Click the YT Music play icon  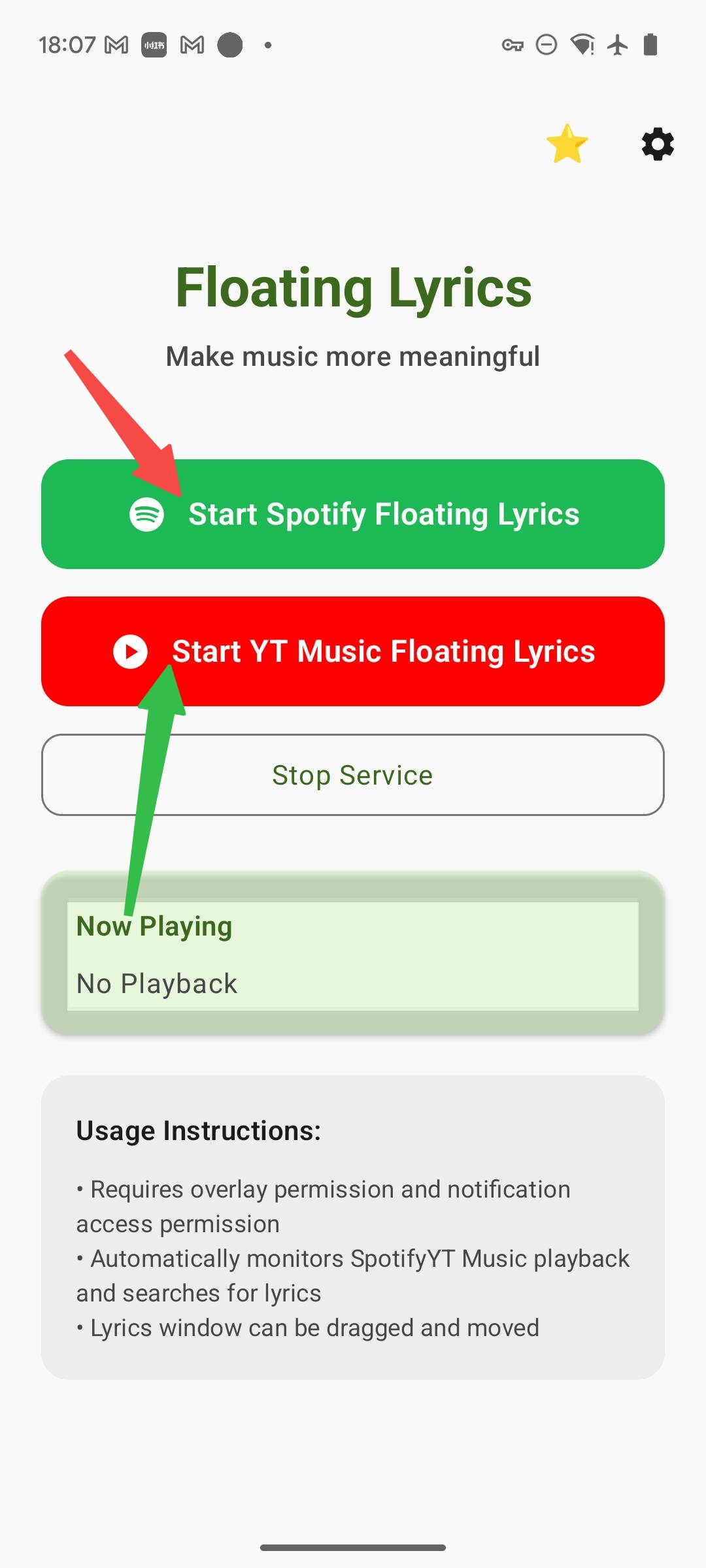point(129,651)
